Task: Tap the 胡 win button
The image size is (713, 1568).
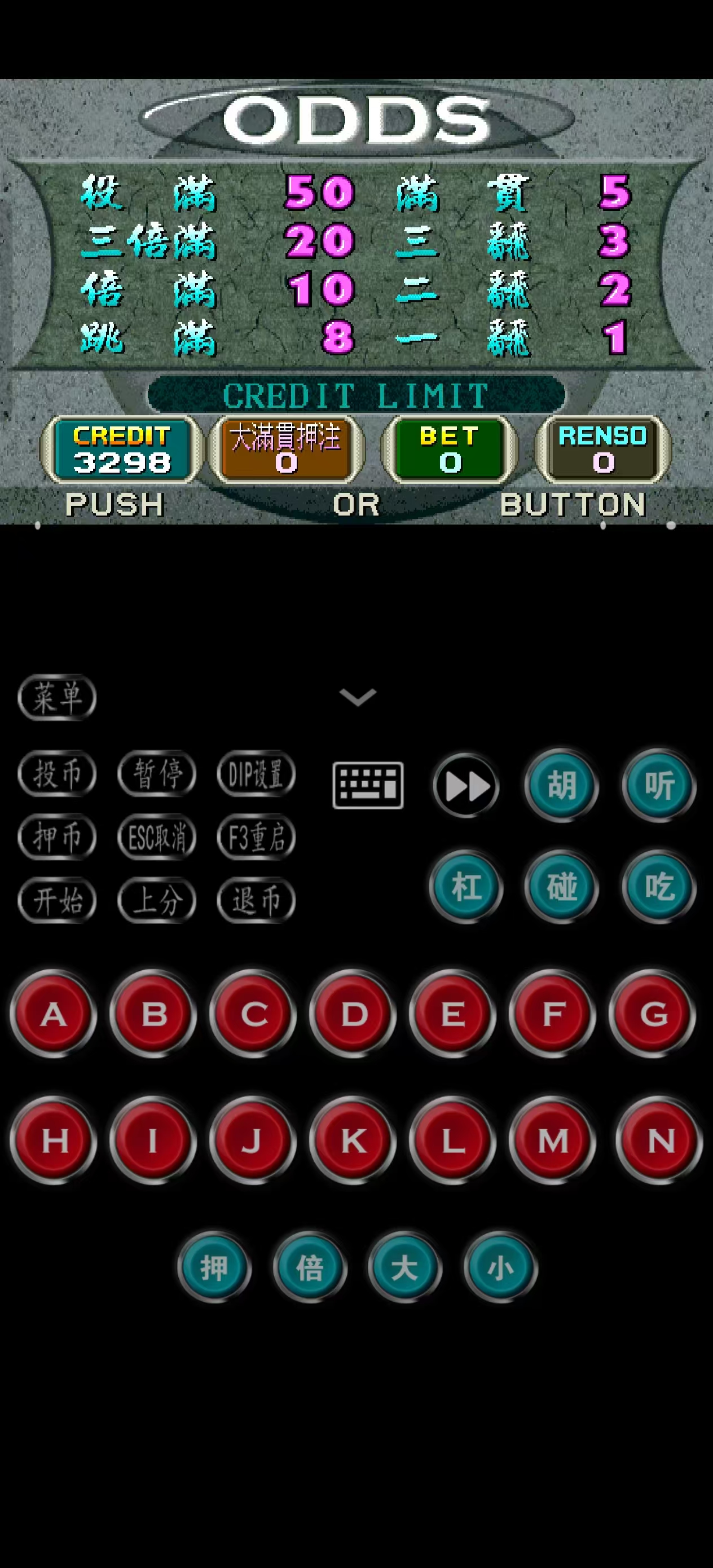Action: coord(561,785)
